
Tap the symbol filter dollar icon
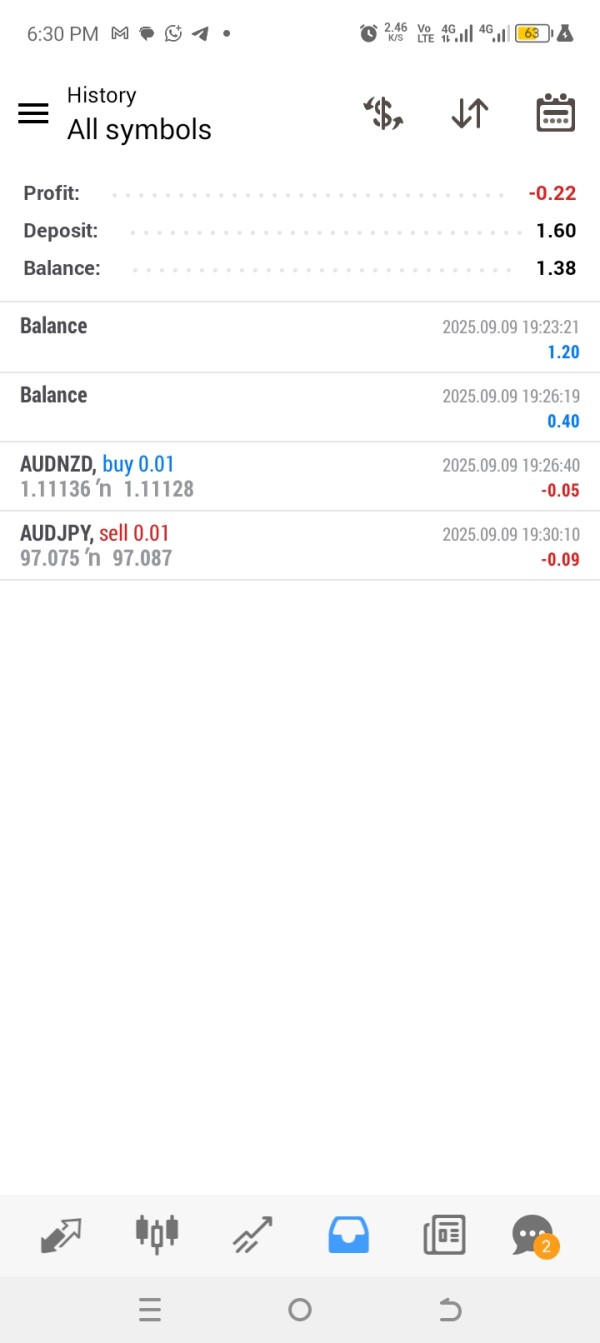(383, 114)
